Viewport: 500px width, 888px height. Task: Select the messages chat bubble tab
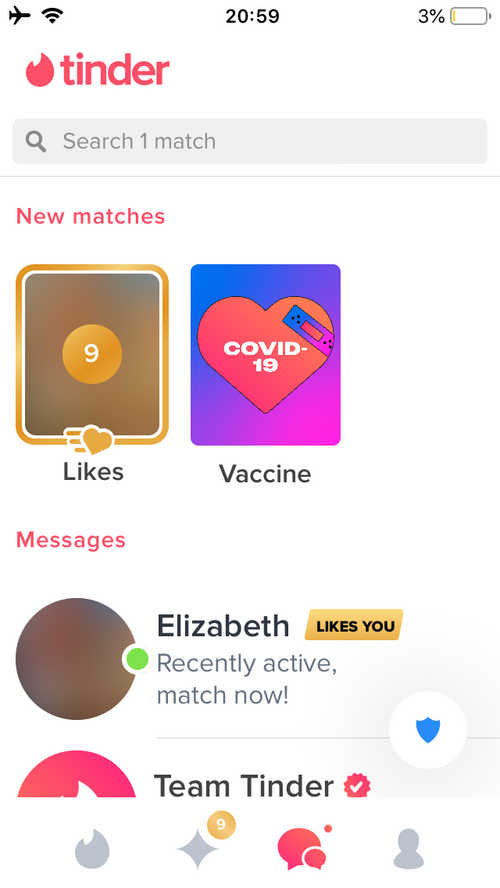pyautogui.click(x=301, y=848)
